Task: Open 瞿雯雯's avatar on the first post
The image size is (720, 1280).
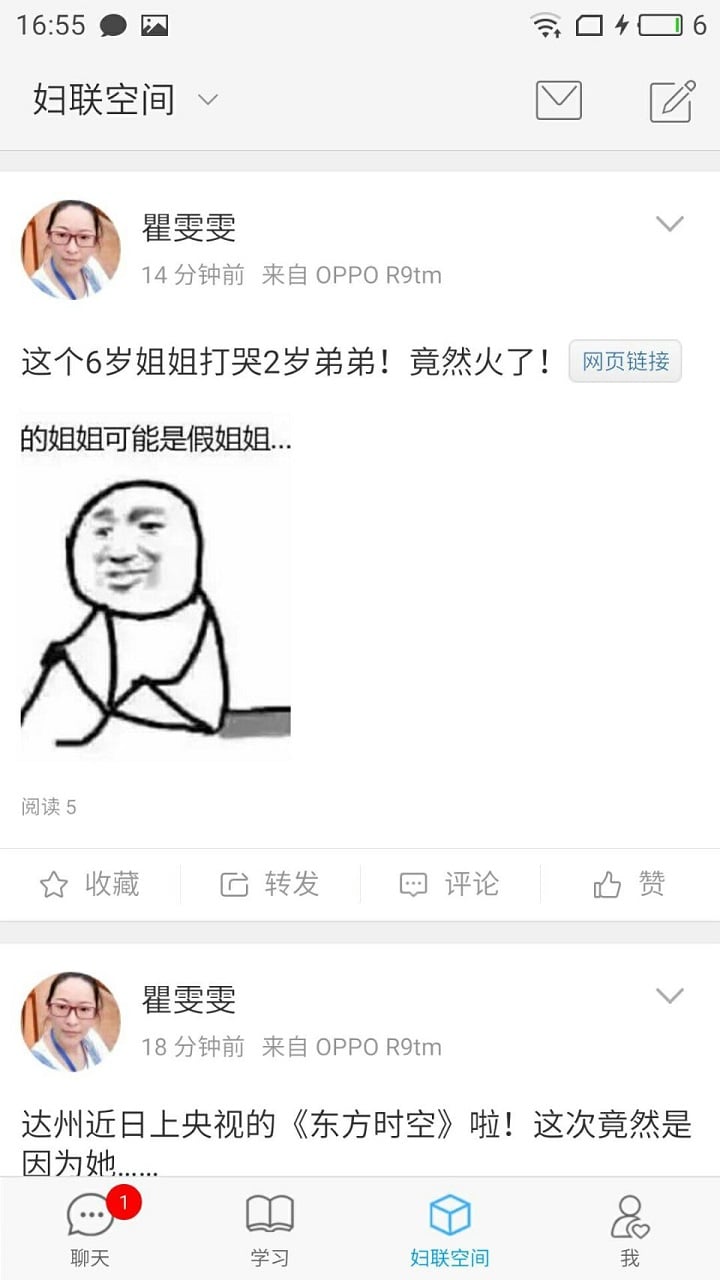Action: [x=71, y=250]
